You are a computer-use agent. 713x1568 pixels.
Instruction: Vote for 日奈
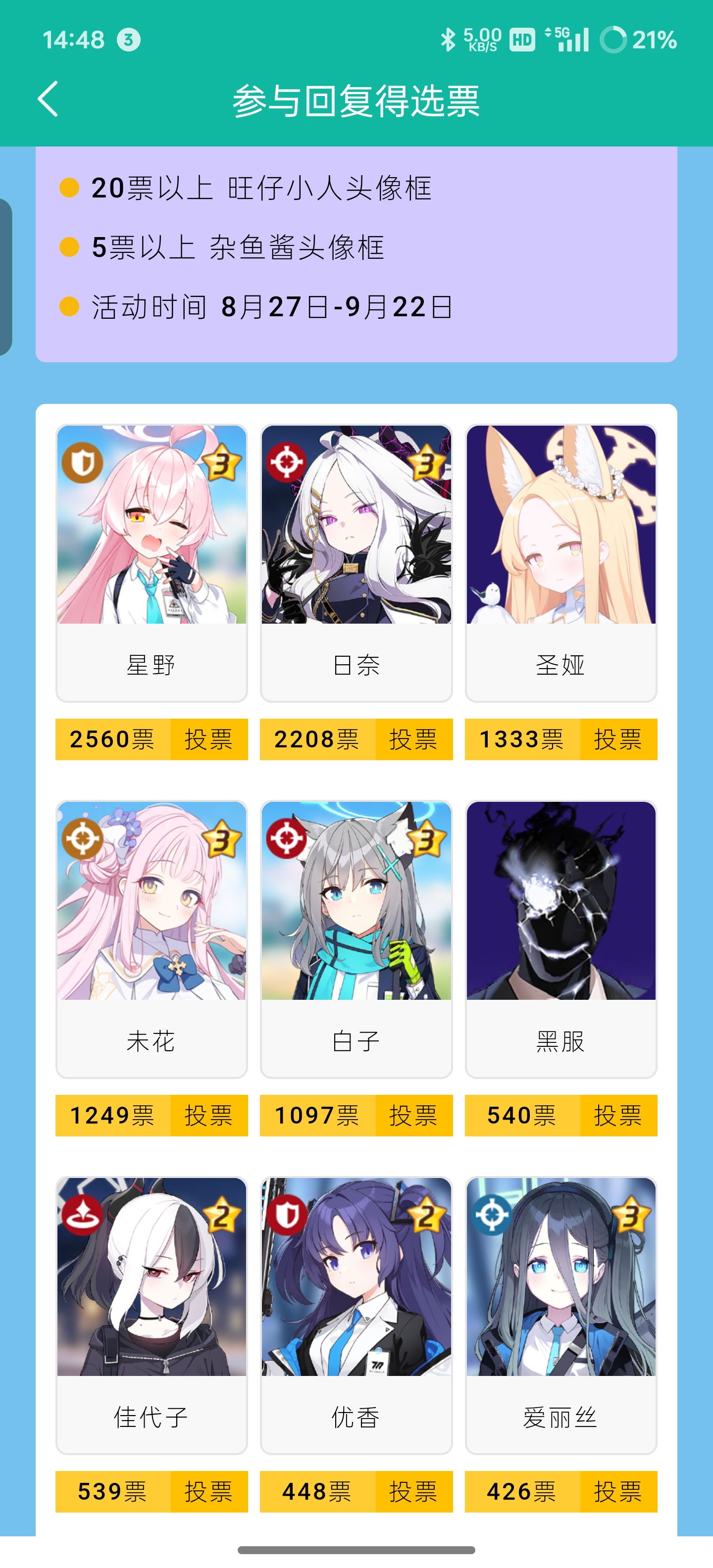coord(413,739)
